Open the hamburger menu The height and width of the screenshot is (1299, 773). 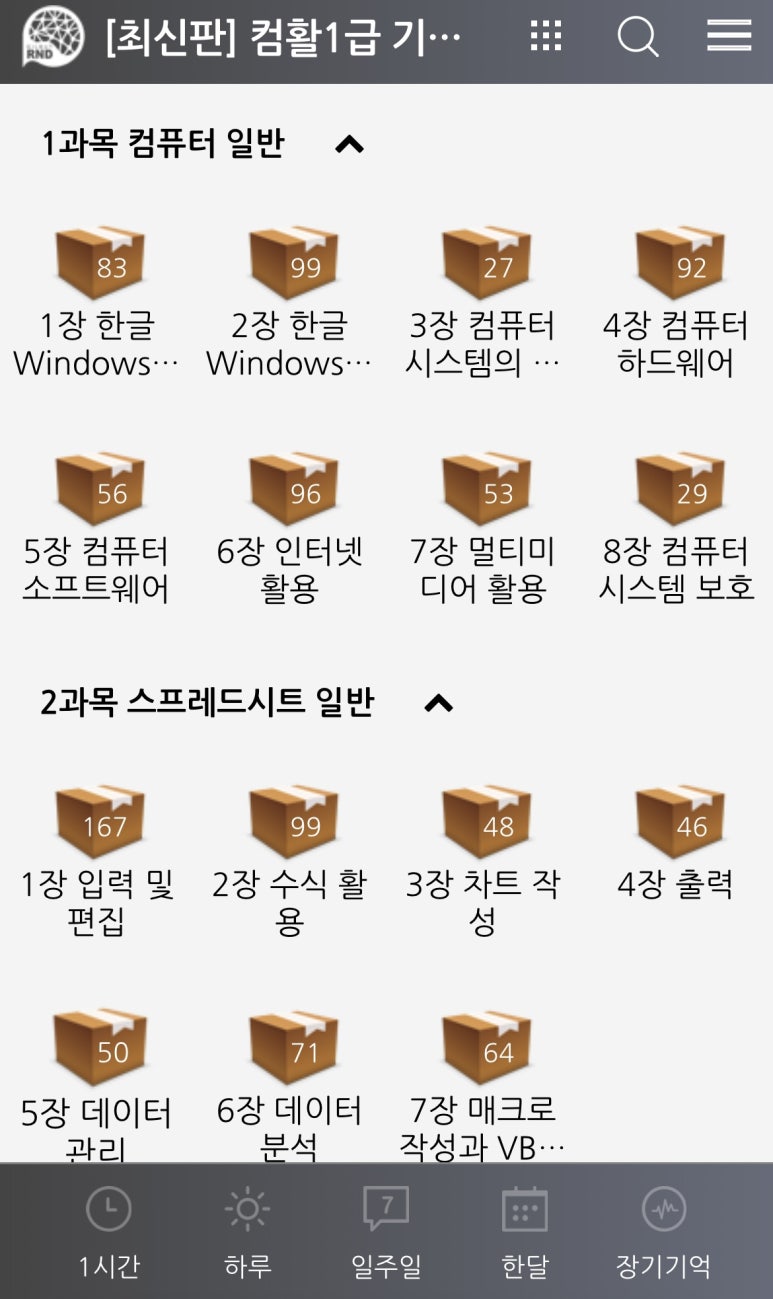(x=728, y=36)
